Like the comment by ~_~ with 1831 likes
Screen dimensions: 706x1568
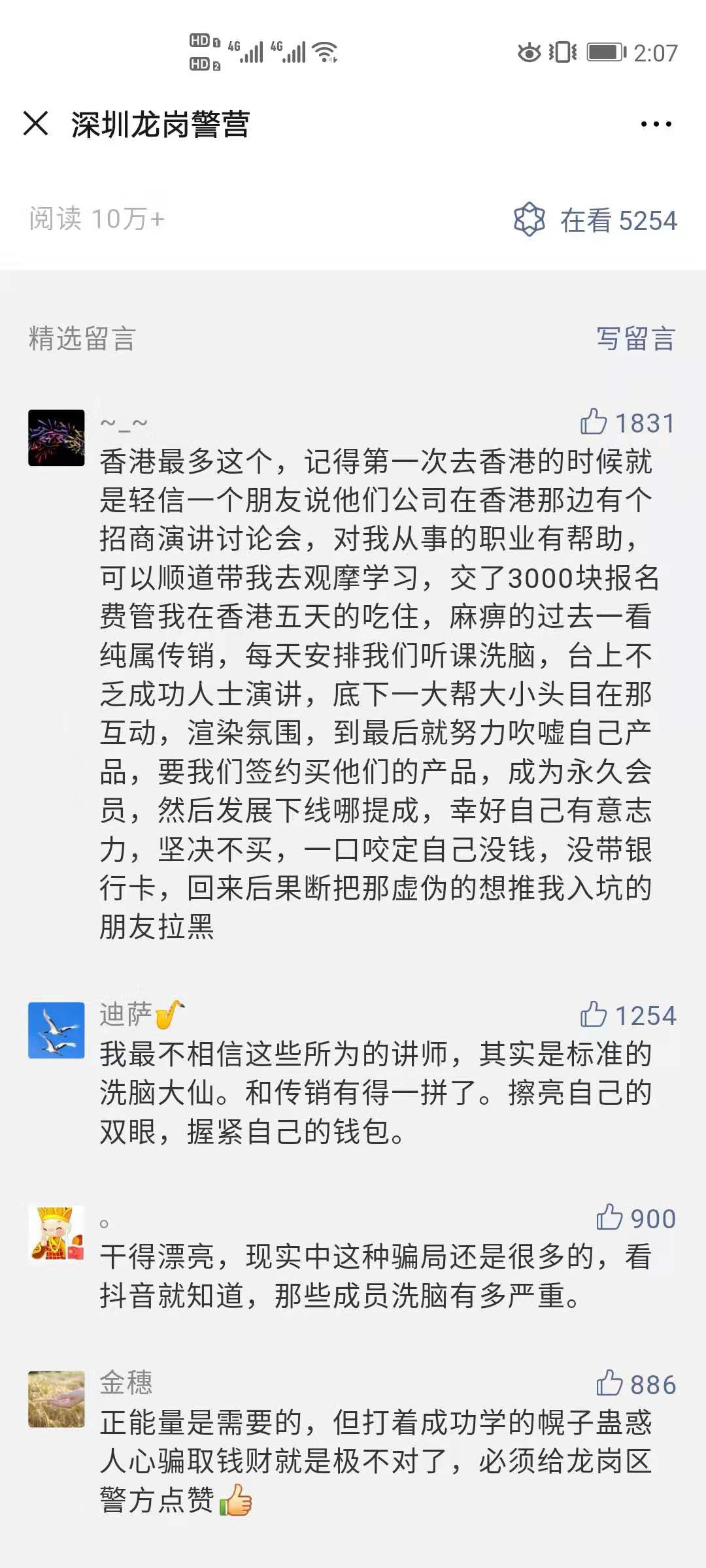click(x=594, y=422)
